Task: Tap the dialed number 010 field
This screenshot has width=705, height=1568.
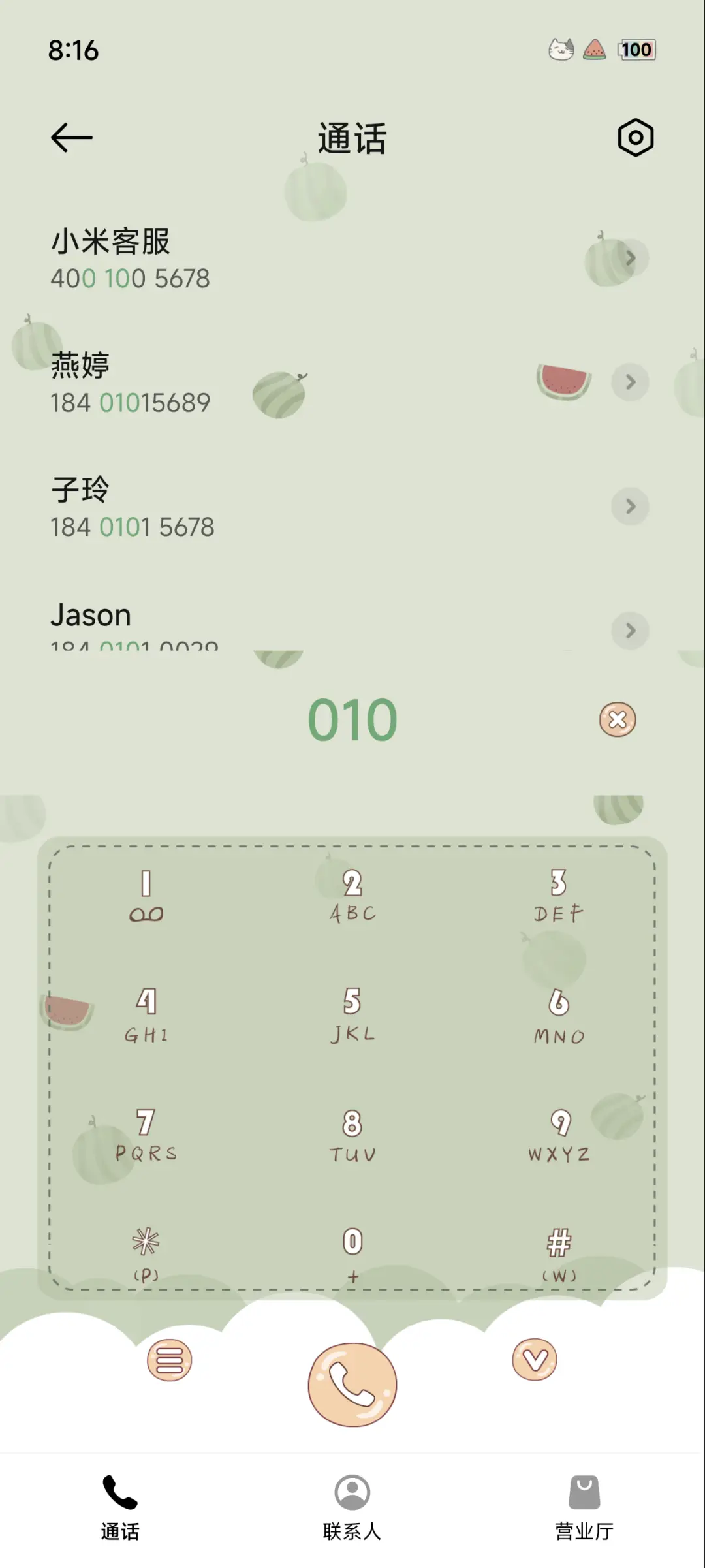Action: [x=352, y=719]
